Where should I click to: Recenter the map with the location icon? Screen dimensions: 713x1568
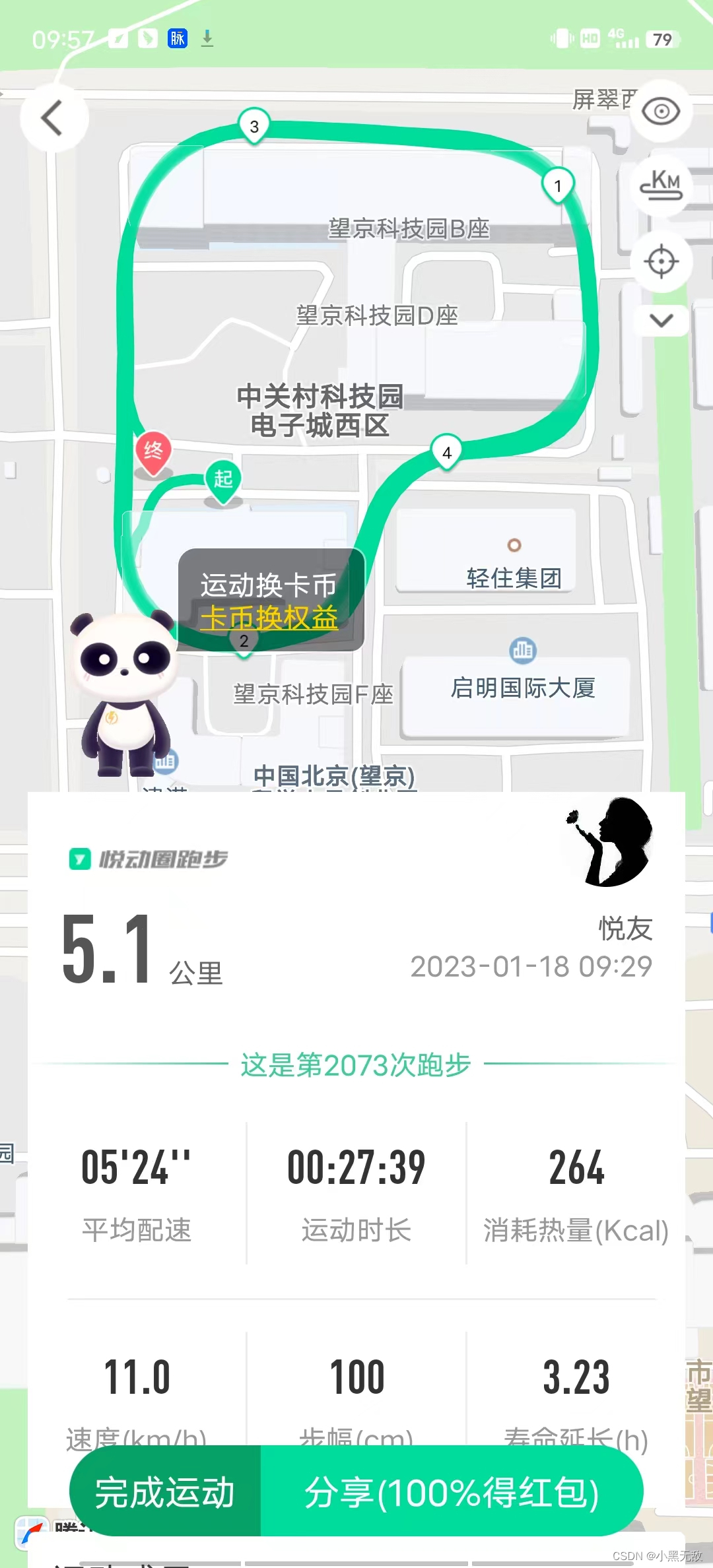click(x=661, y=261)
